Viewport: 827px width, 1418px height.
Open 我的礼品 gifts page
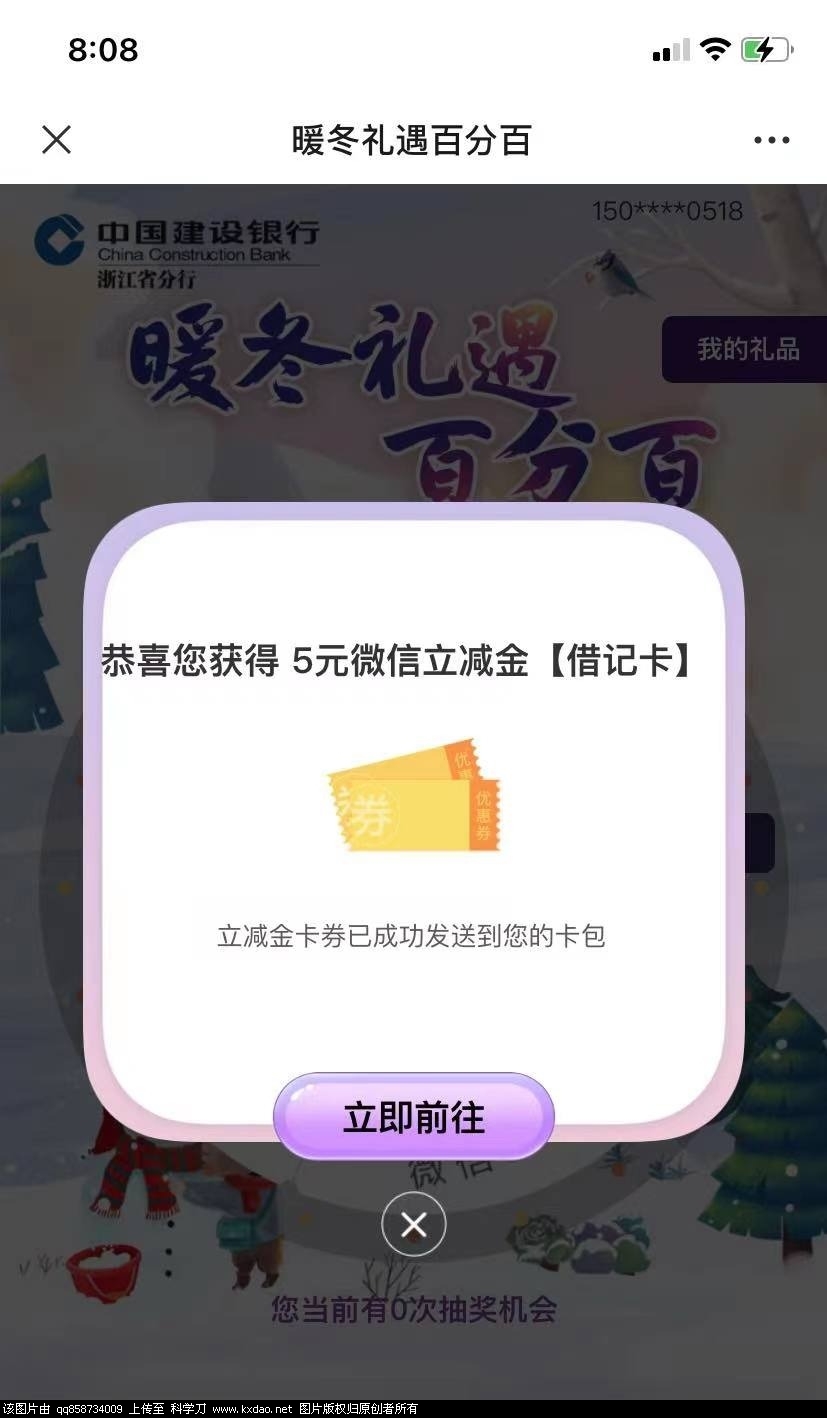pyautogui.click(x=746, y=350)
